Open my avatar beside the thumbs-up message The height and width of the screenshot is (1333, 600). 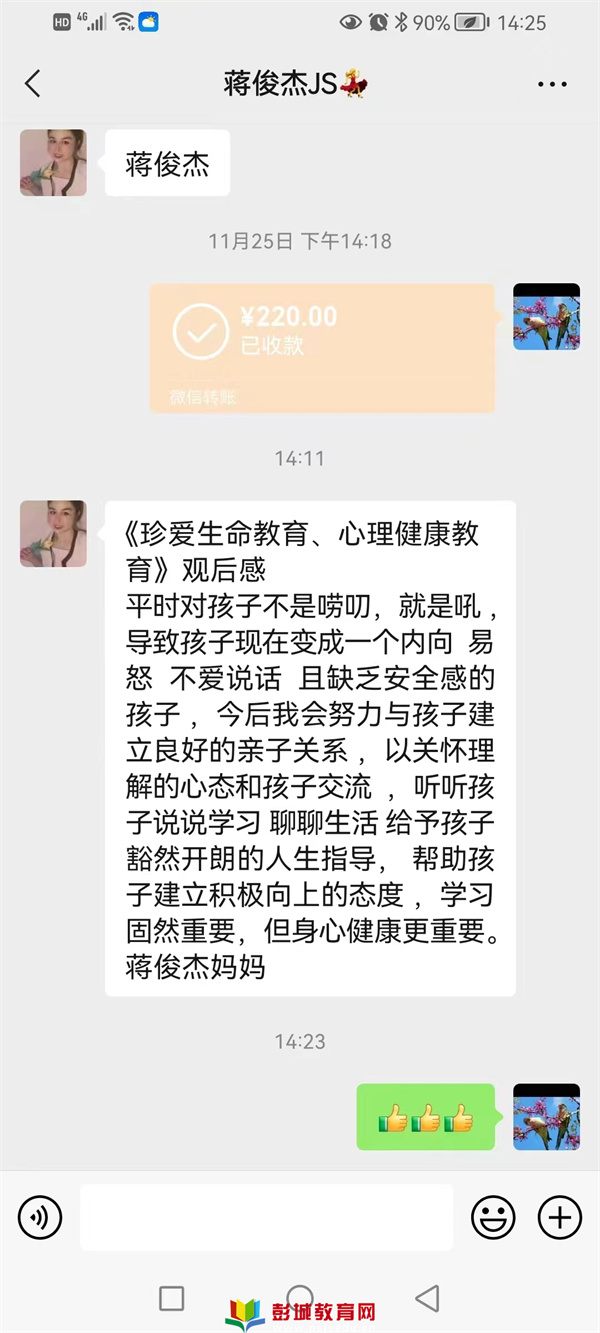click(x=546, y=1117)
